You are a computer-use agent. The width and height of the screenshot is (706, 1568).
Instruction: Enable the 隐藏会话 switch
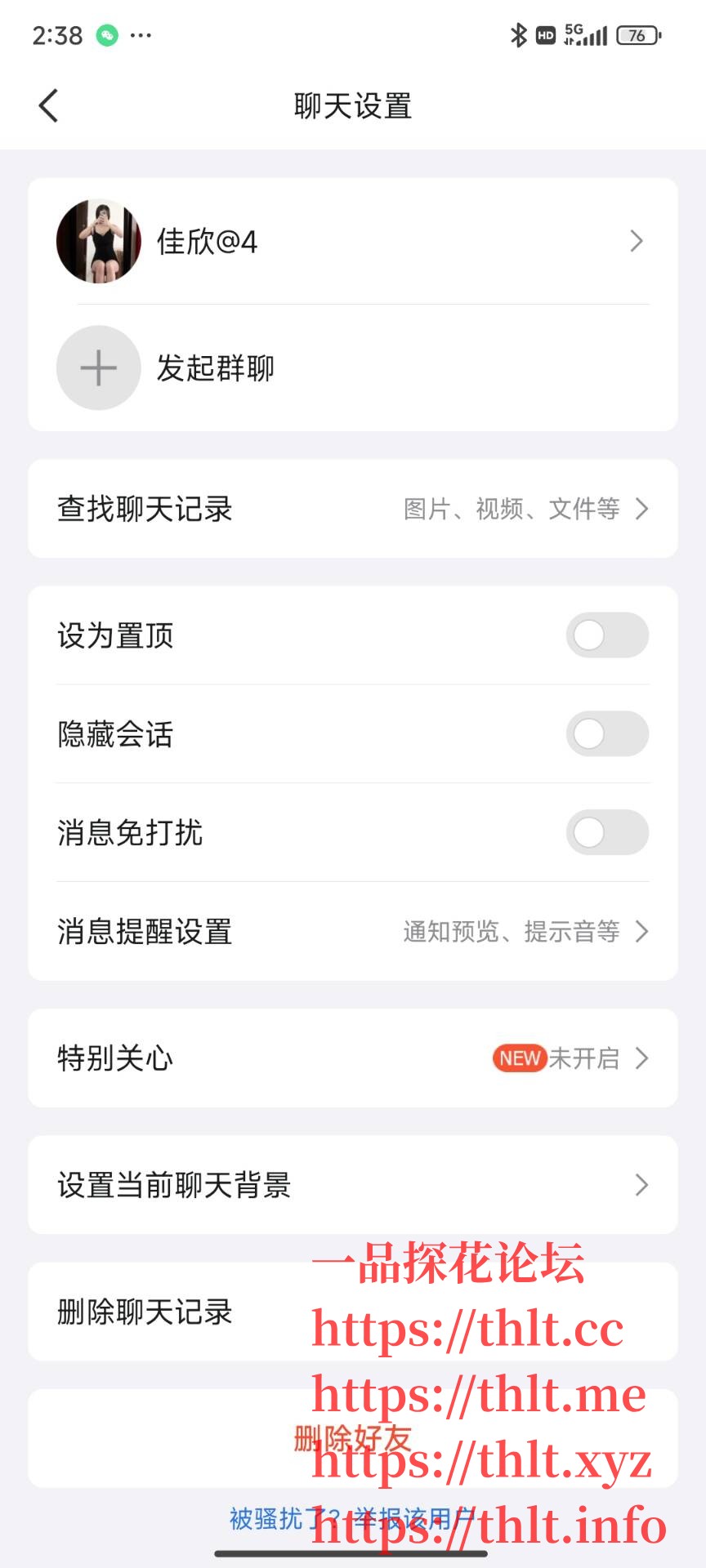tap(606, 734)
